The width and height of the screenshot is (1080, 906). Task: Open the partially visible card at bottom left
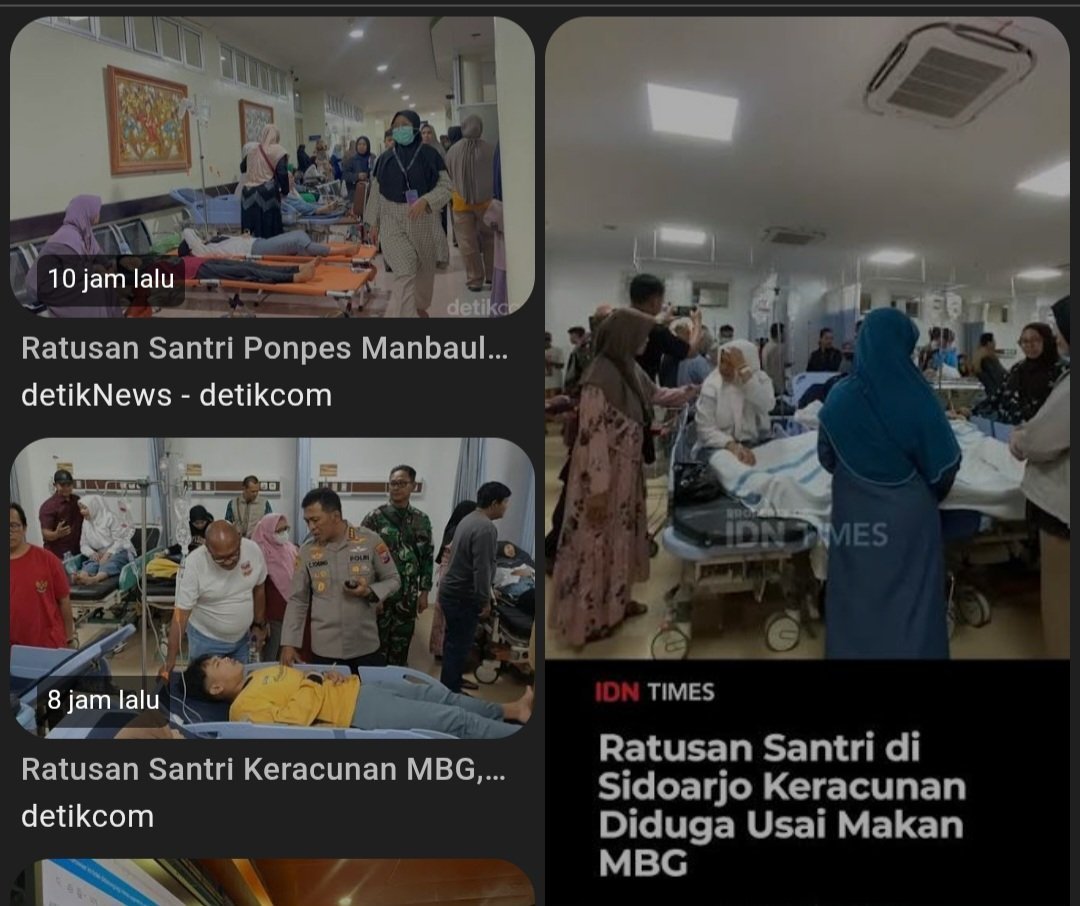pos(273,882)
